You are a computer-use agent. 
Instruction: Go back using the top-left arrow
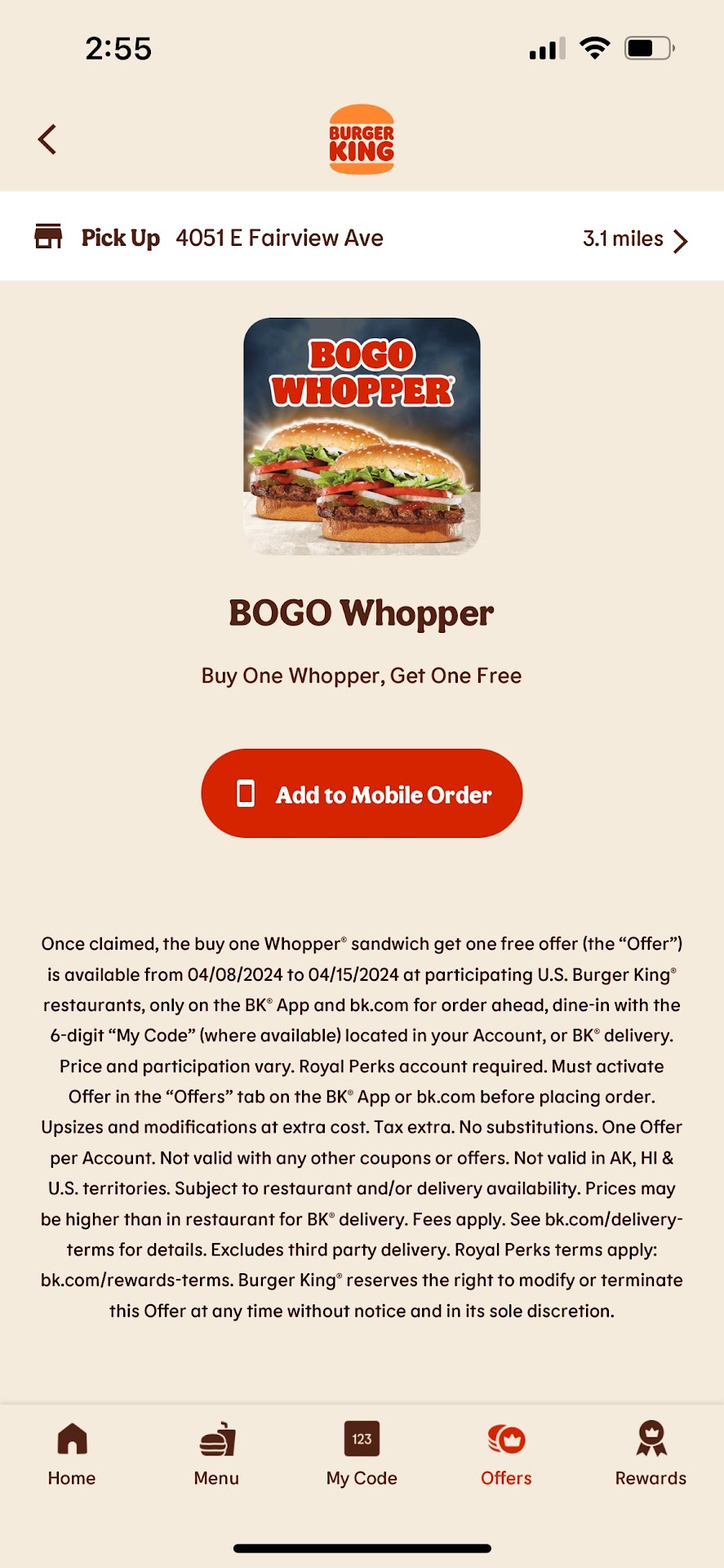[x=47, y=140]
